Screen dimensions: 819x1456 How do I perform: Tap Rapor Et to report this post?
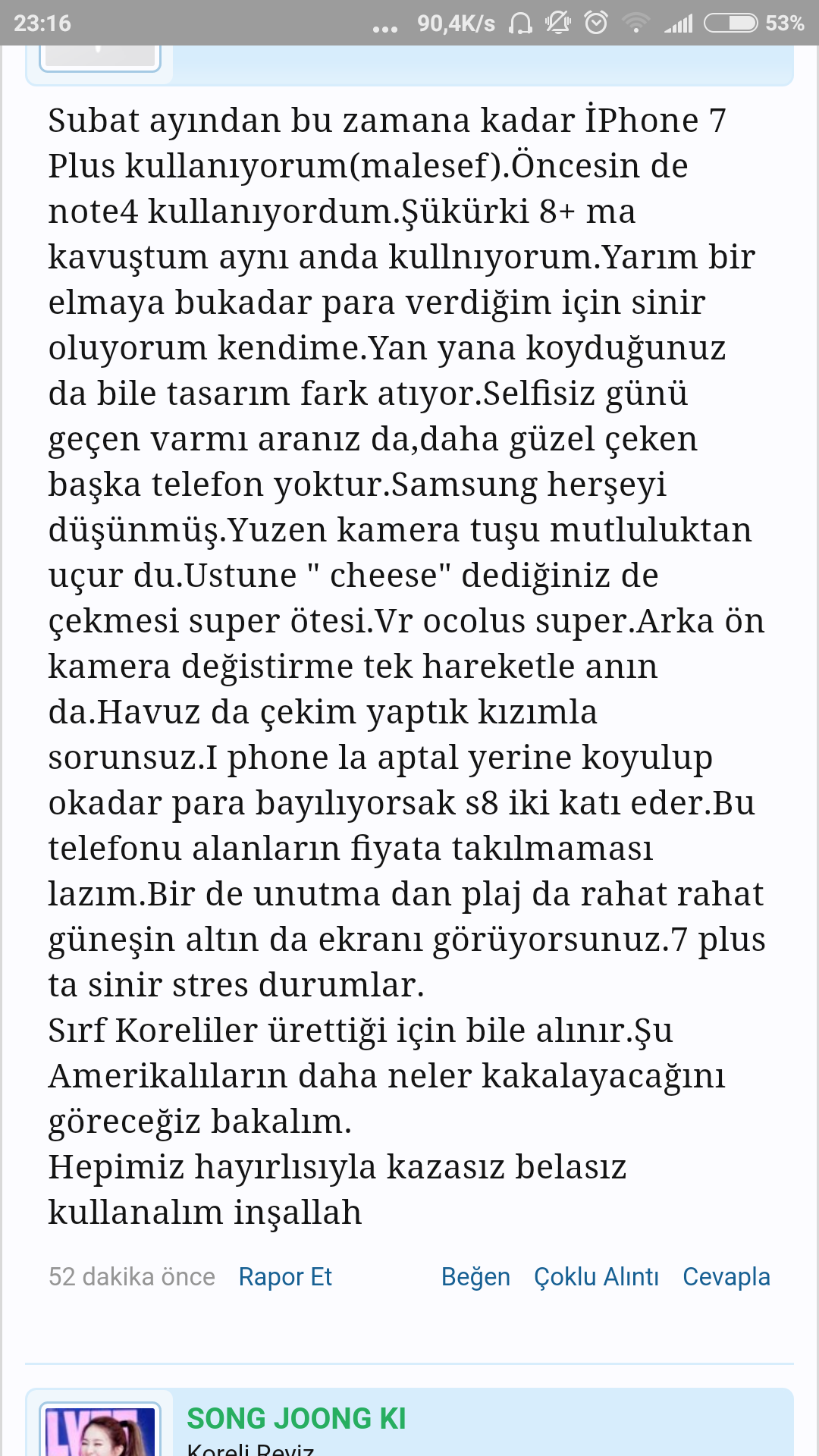point(285,1277)
